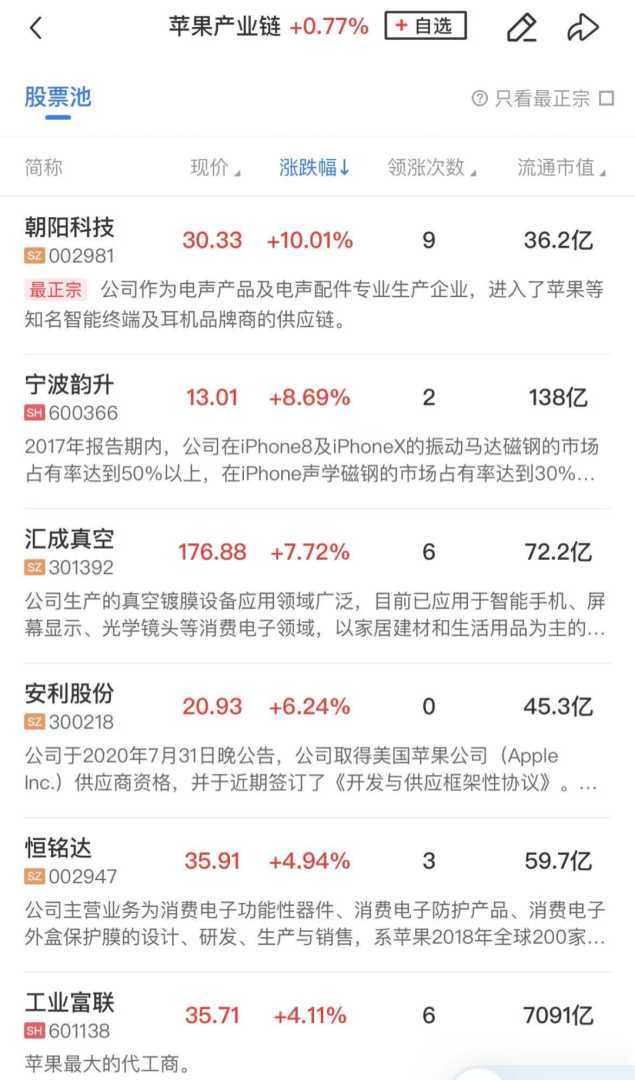Screen dimensions: 635x1080
Task: Open the edit pencil icon
Action: pos(521,28)
